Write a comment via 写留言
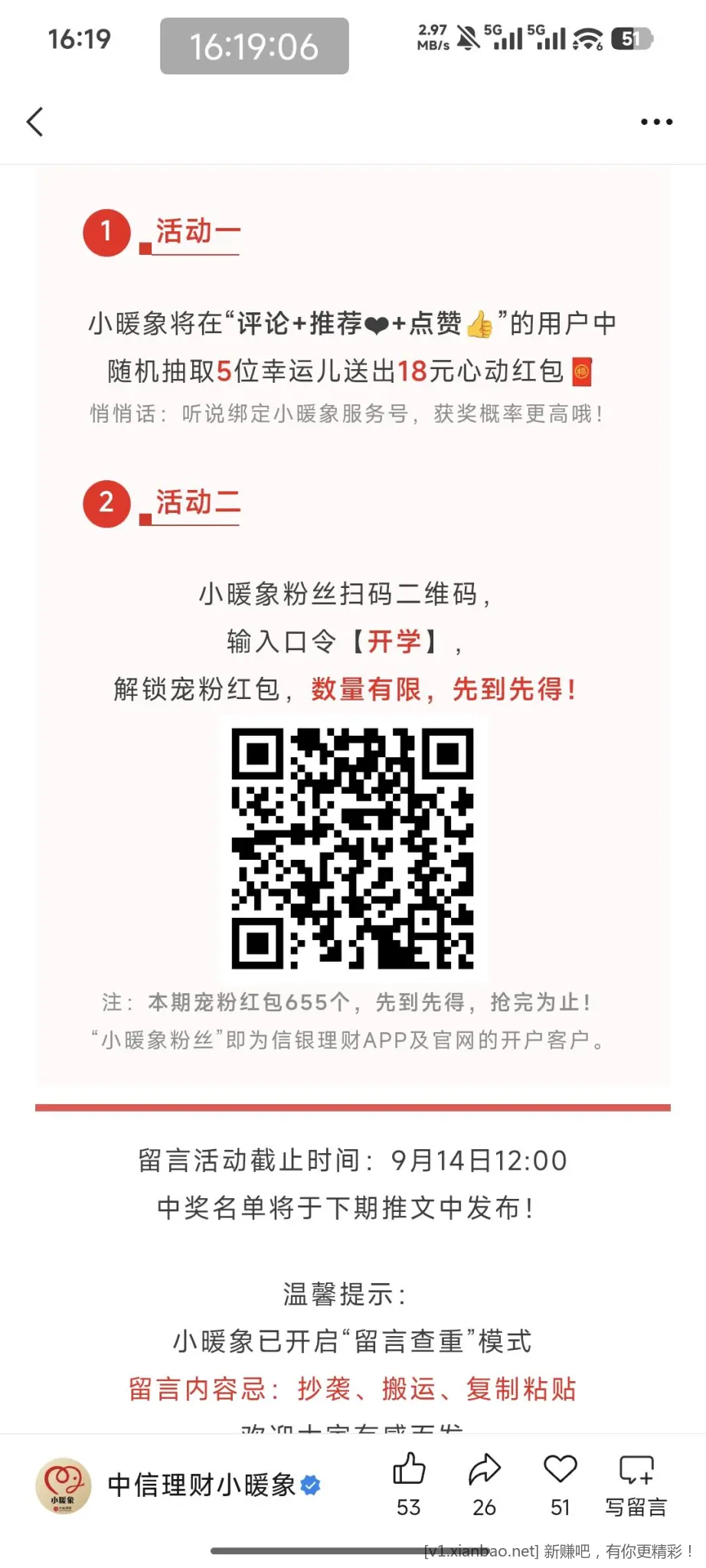This screenshot has height=1568, width=706. click(x=636, y=1484)
